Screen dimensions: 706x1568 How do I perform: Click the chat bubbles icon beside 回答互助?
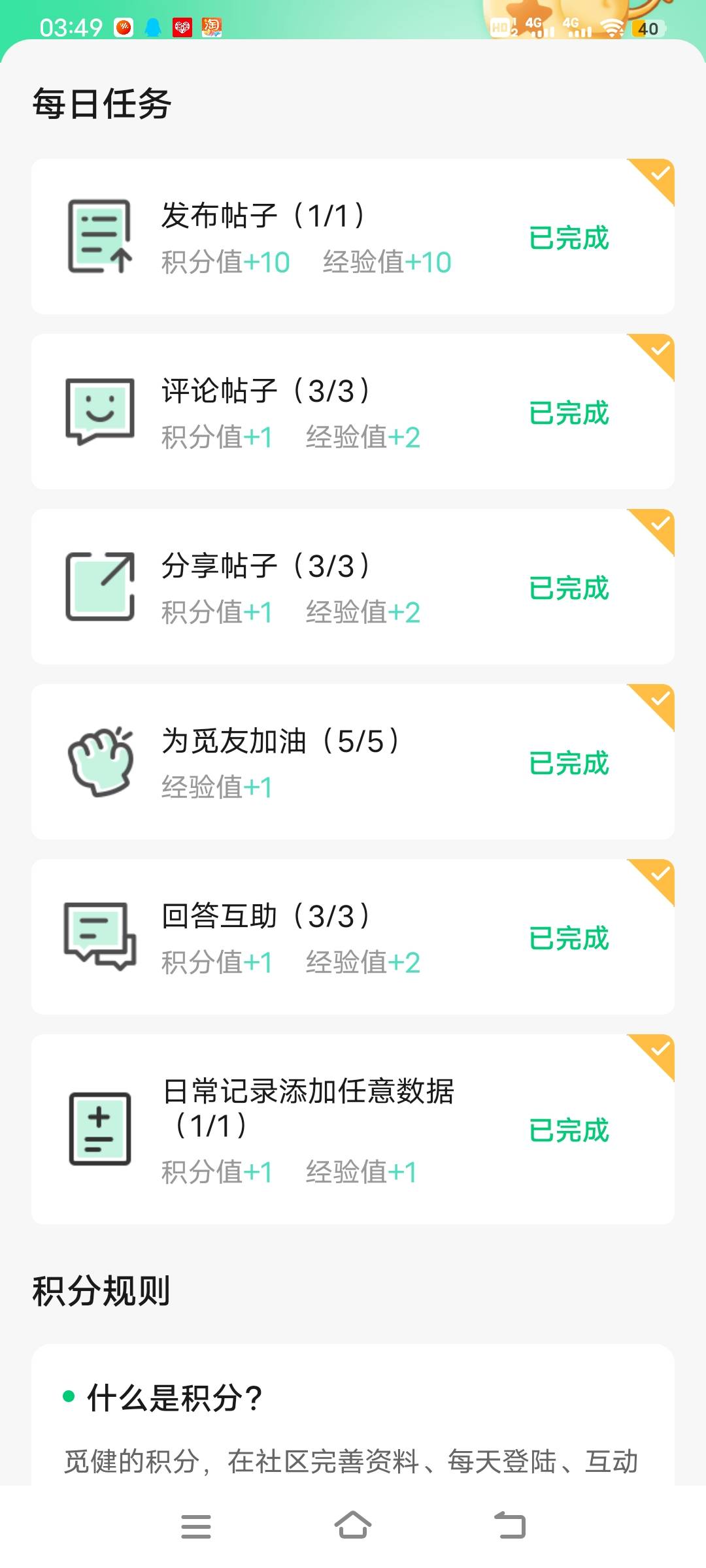99,936
